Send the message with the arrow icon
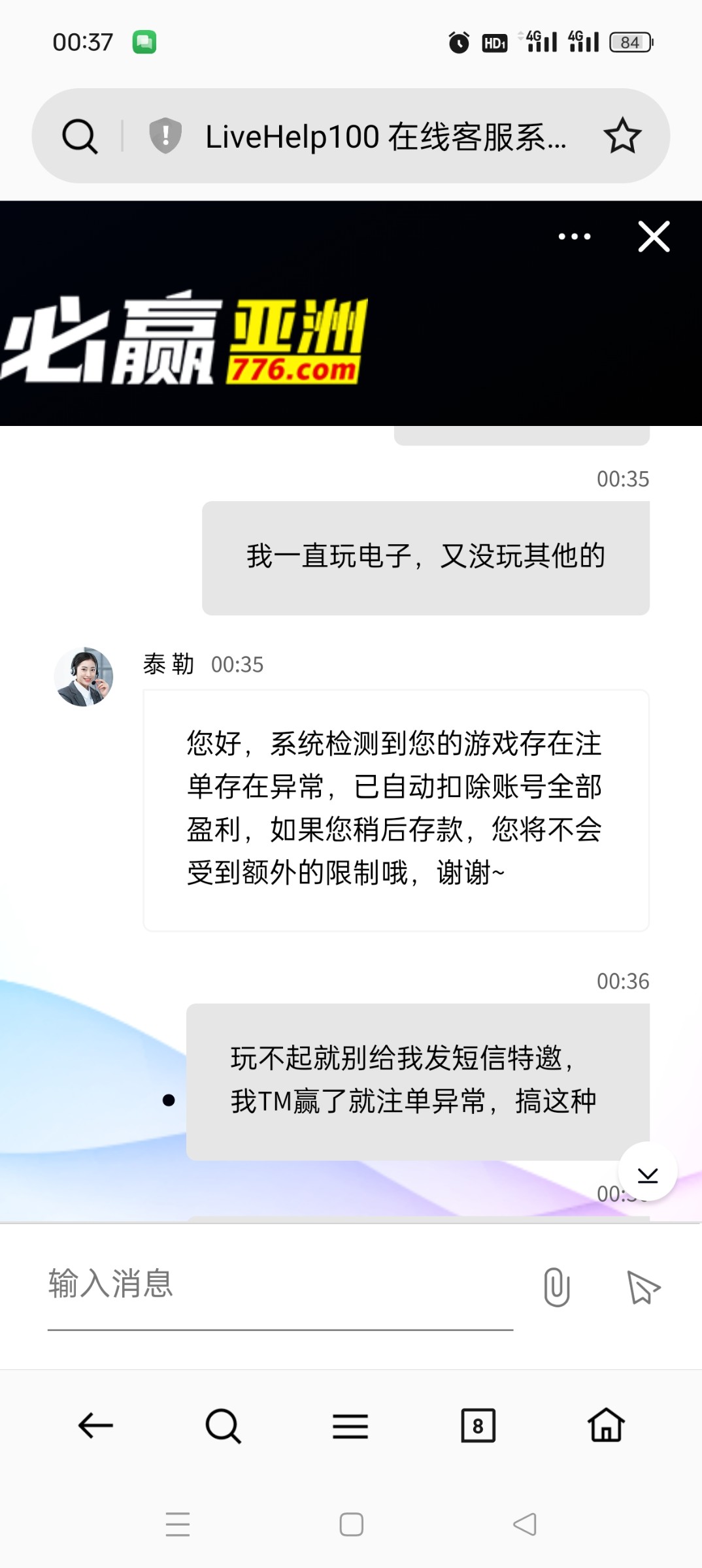Screen dimensions: 702x1568 (x=643, y=1287)
